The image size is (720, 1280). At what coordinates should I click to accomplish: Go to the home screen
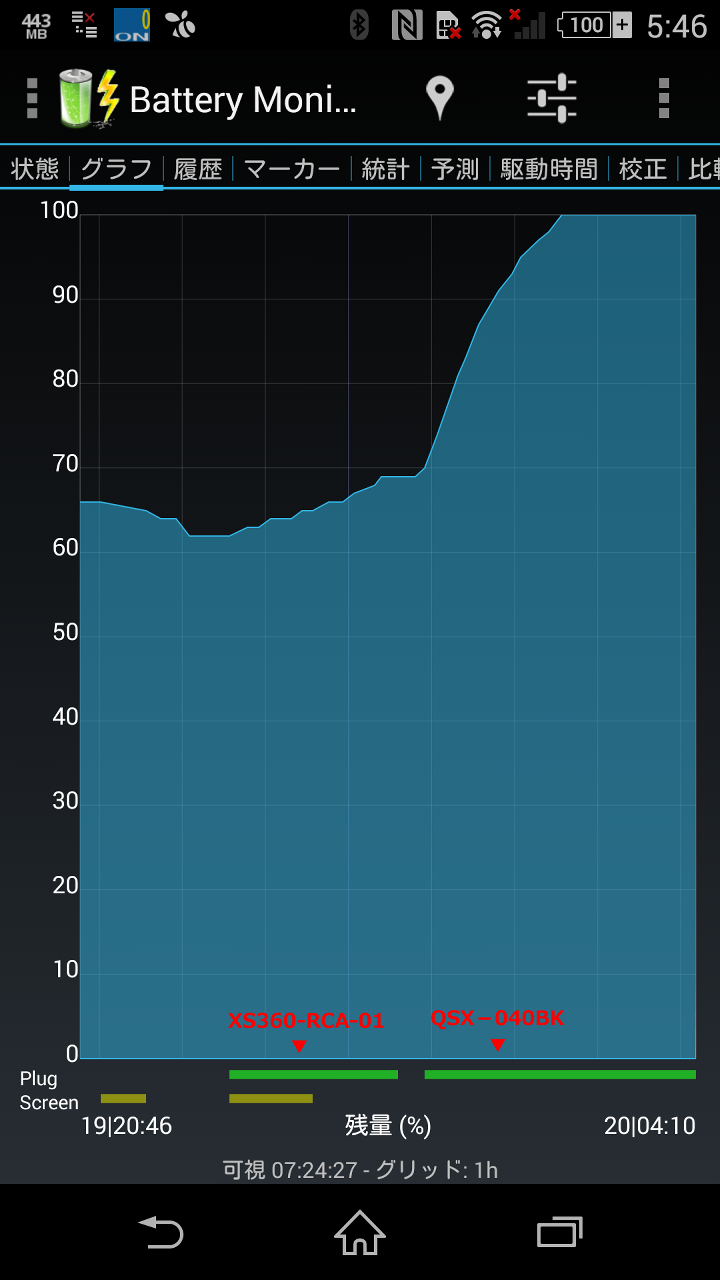coord(360,1232)
